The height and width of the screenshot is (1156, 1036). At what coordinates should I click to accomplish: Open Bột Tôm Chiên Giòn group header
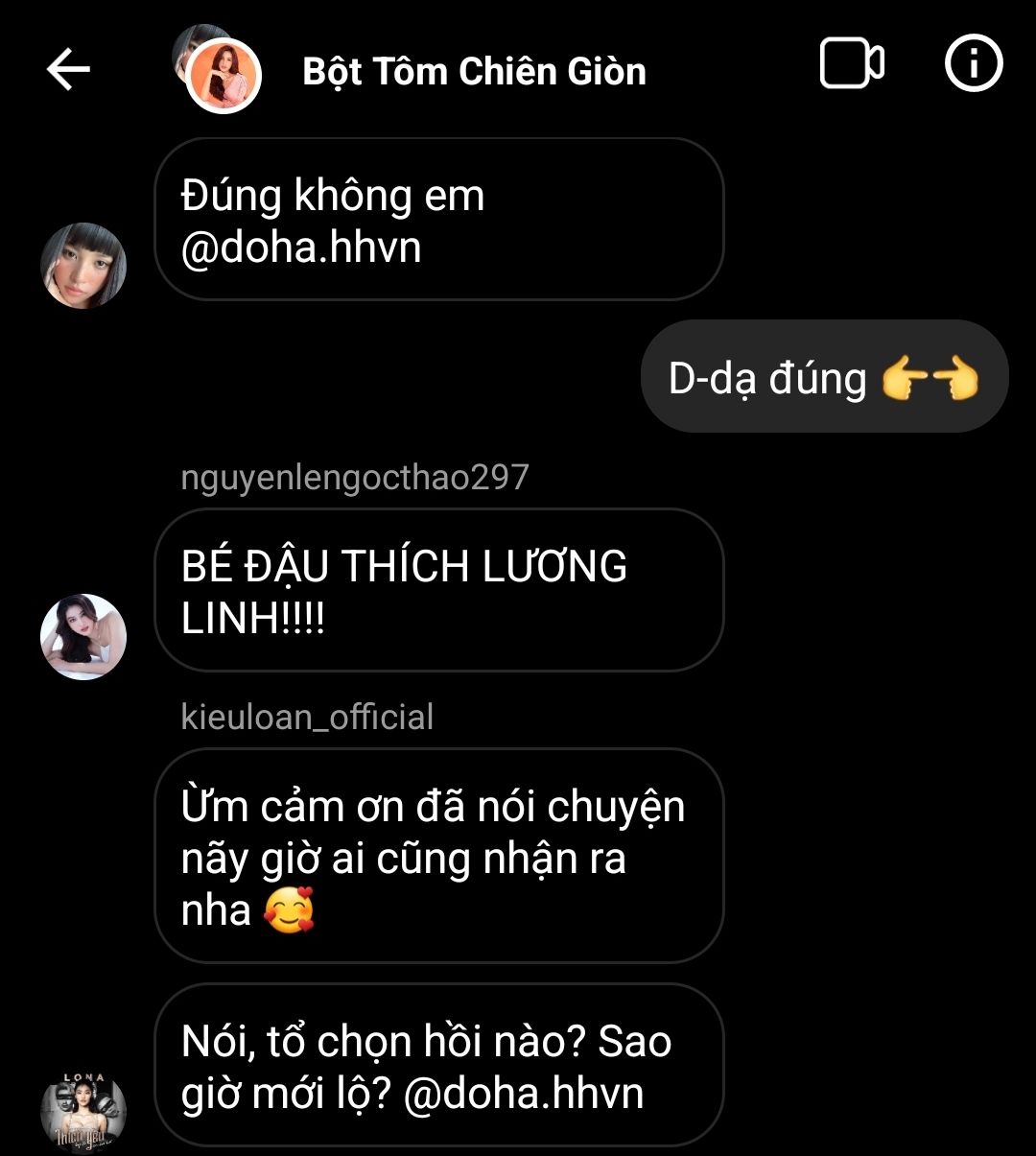[474, 72]
